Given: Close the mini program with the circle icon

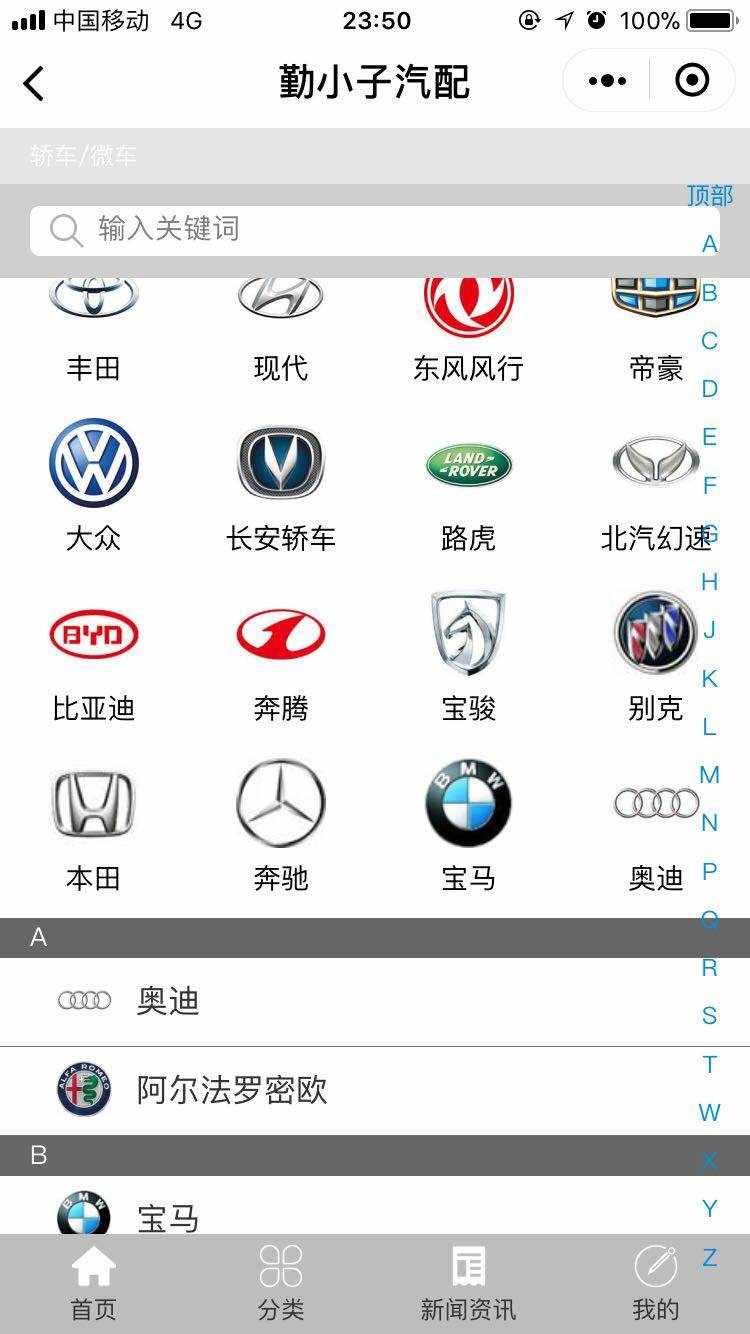Looking at the screenshot, I should click(x=692, y=81).
